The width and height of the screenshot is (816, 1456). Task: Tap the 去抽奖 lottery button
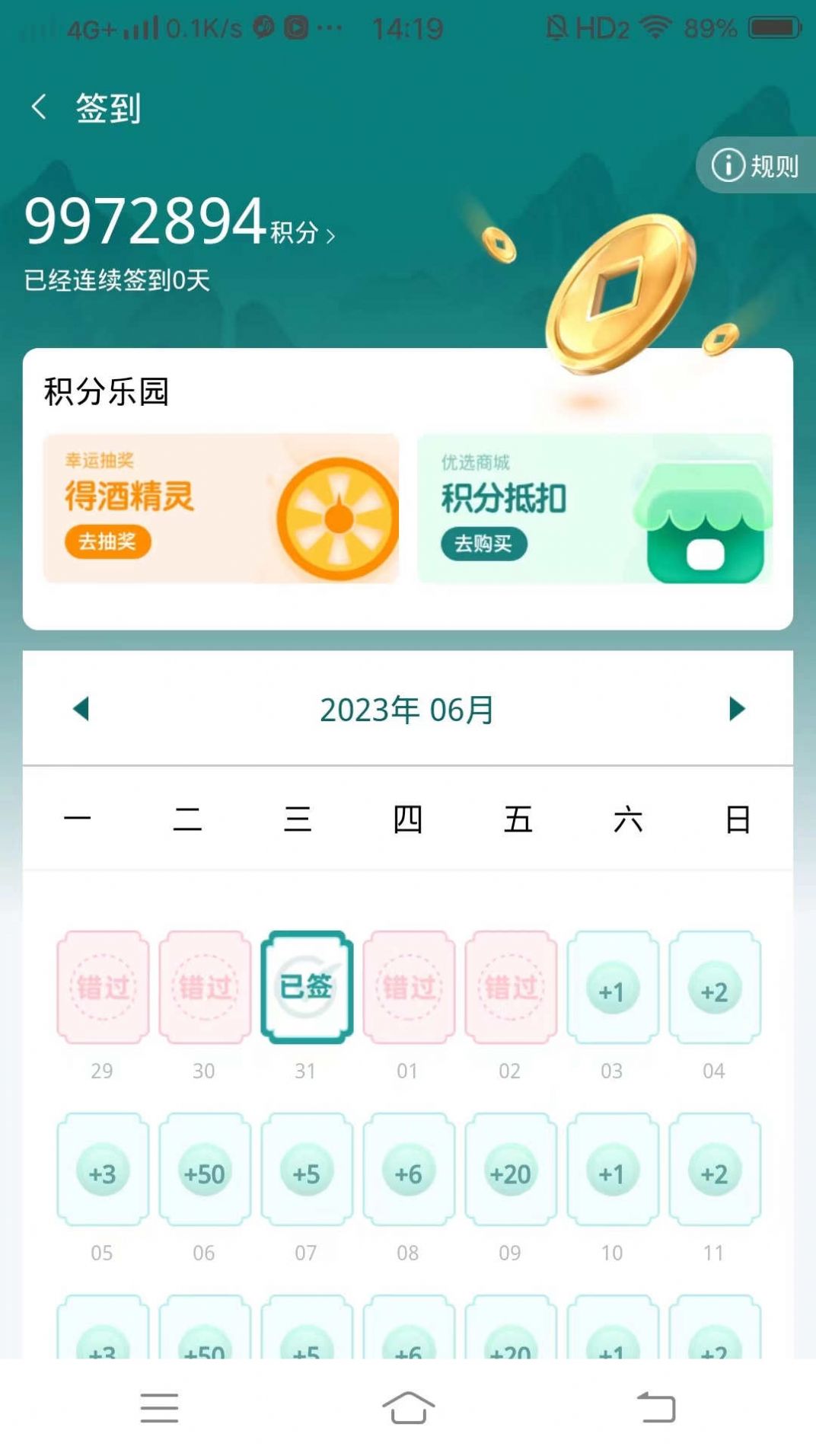click(108, 542)
